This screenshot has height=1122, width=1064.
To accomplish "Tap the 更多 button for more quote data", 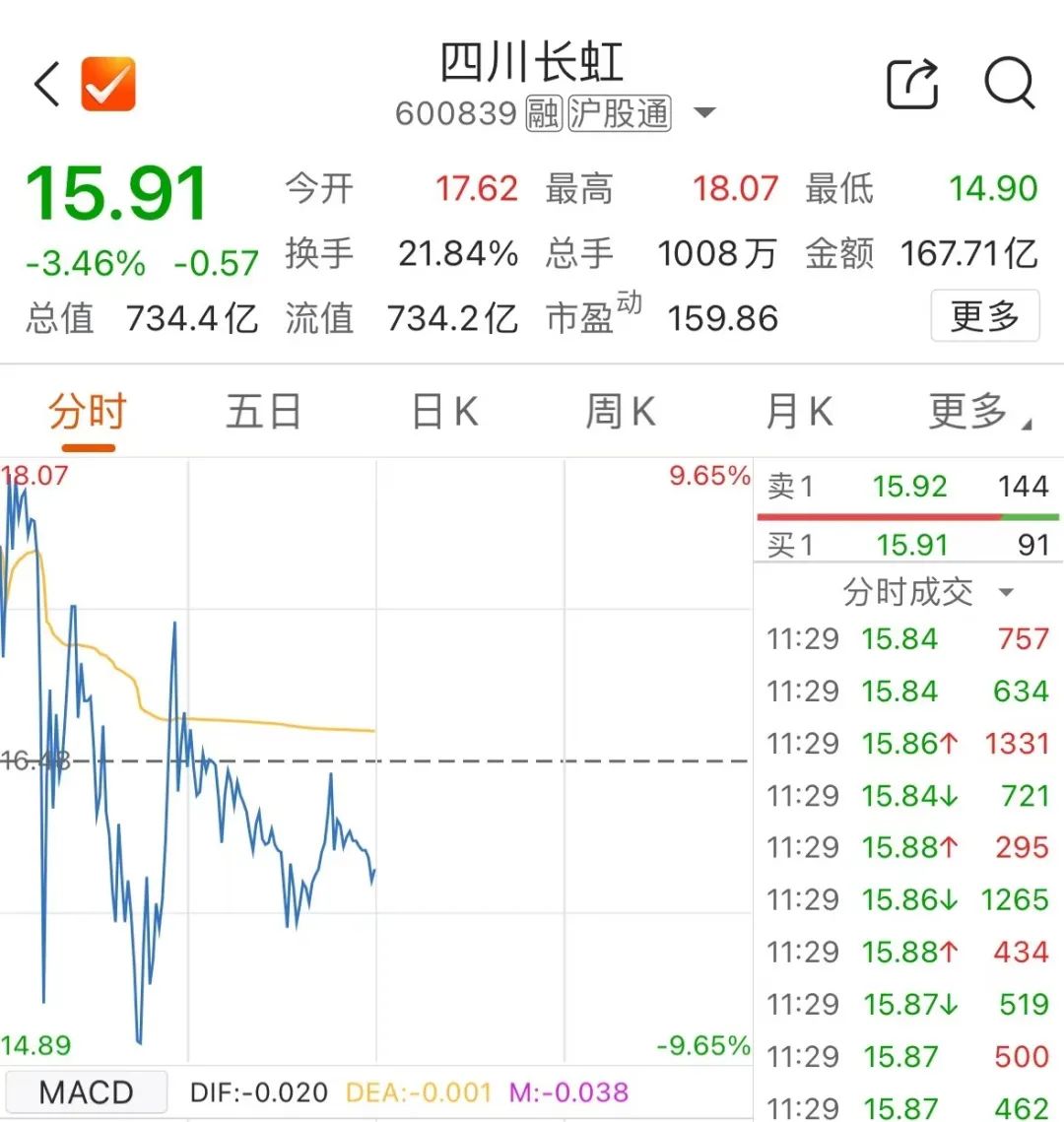I will click(x=984, y=317).
